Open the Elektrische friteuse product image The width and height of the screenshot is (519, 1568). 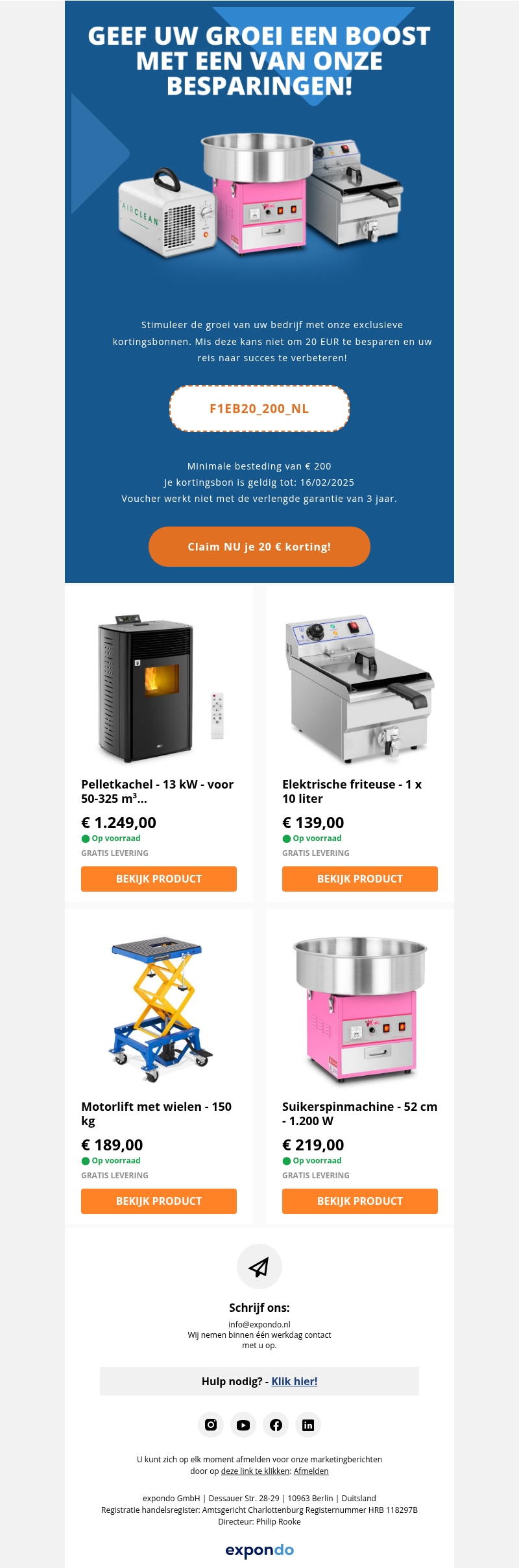tap(360, 687)
